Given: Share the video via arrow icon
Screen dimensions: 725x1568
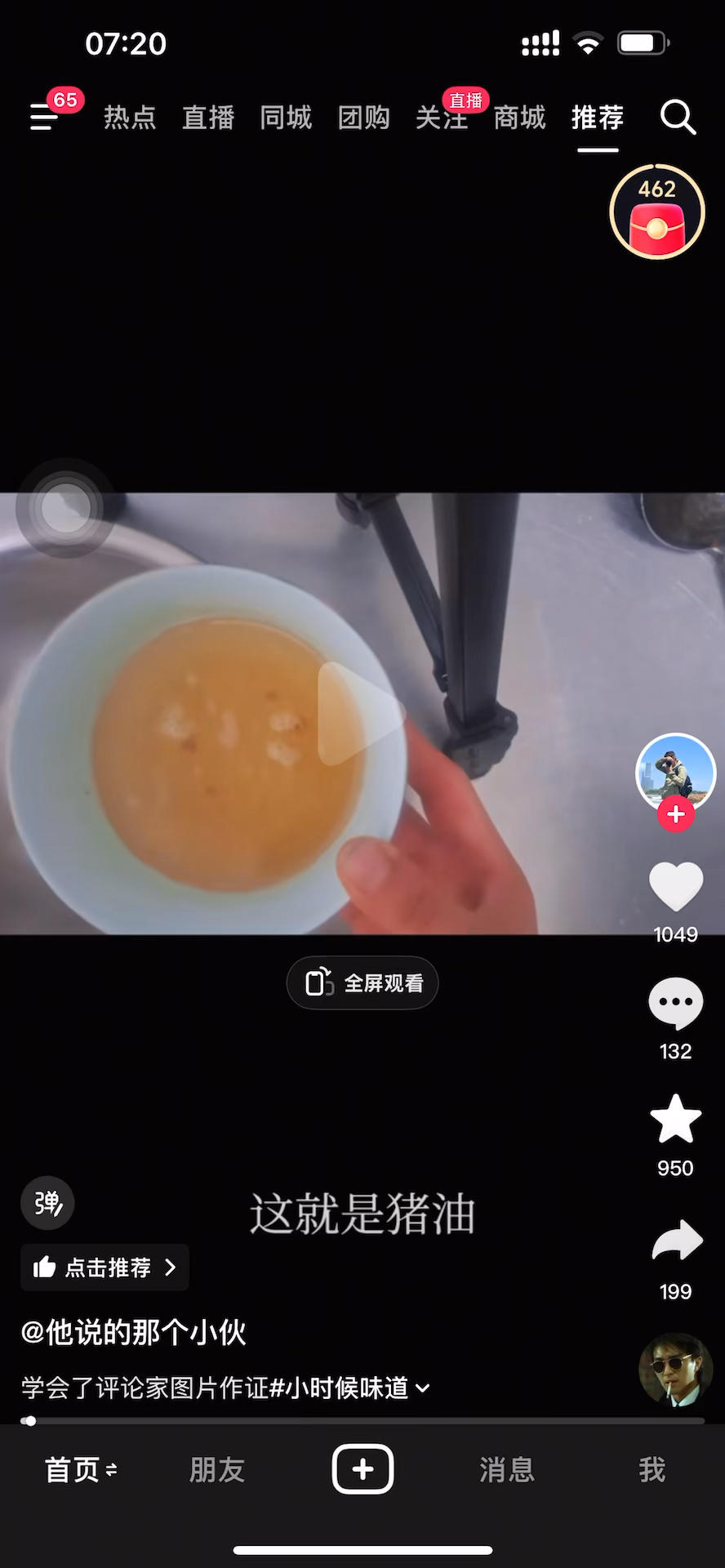Looking at the screenshot, I should coord(677,1241).
